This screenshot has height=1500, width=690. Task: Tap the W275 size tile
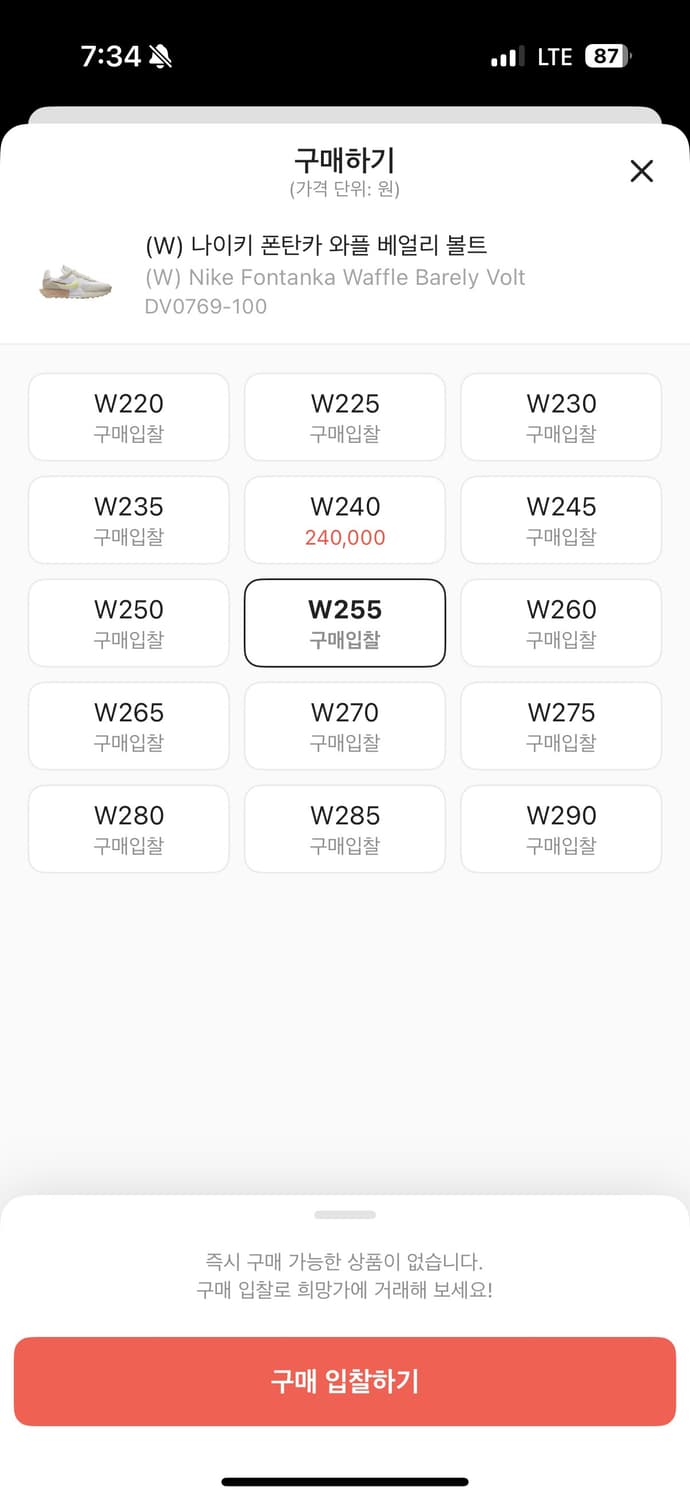(561, 726)
